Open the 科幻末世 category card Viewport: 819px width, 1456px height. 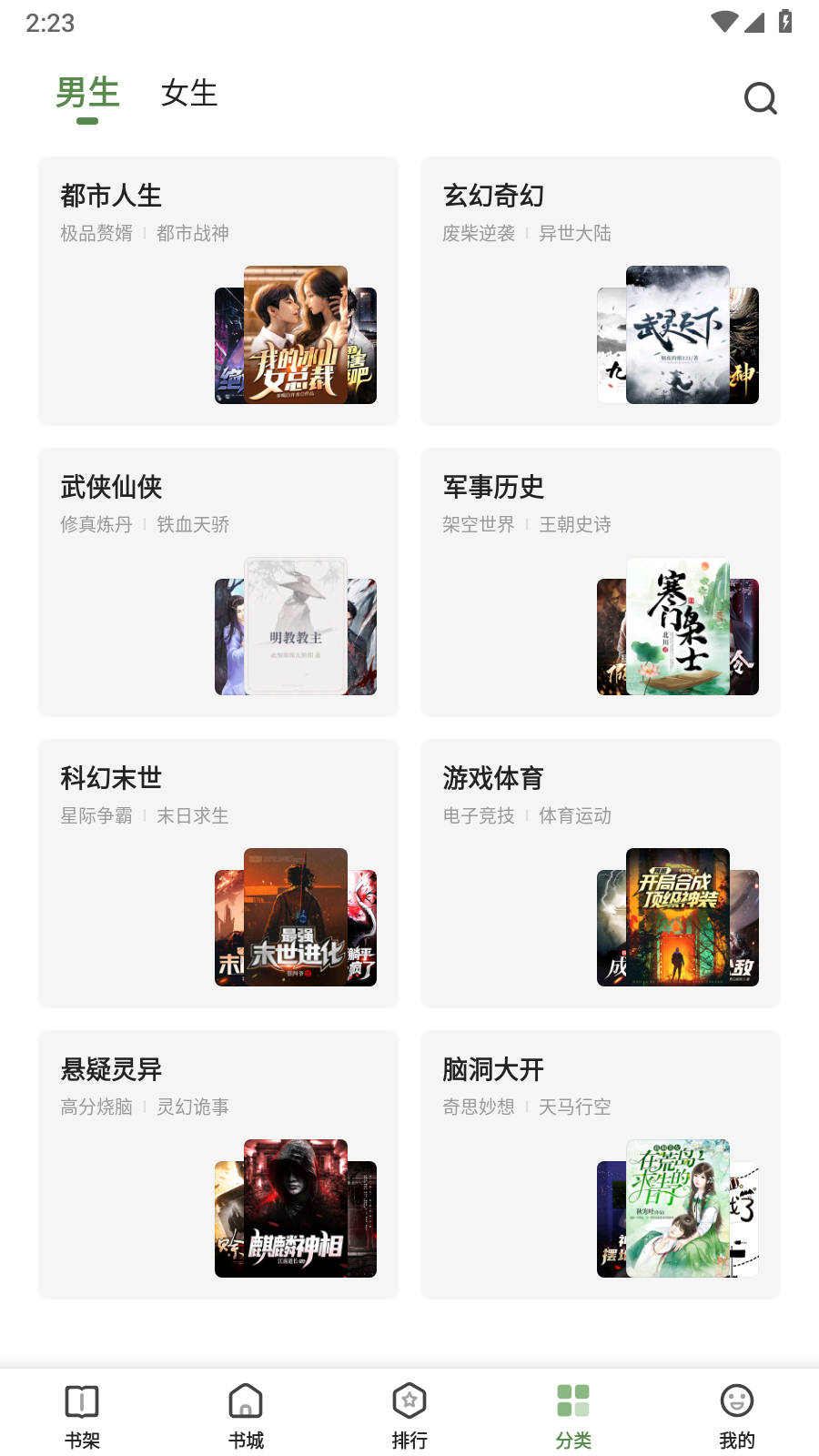(218, 874)
